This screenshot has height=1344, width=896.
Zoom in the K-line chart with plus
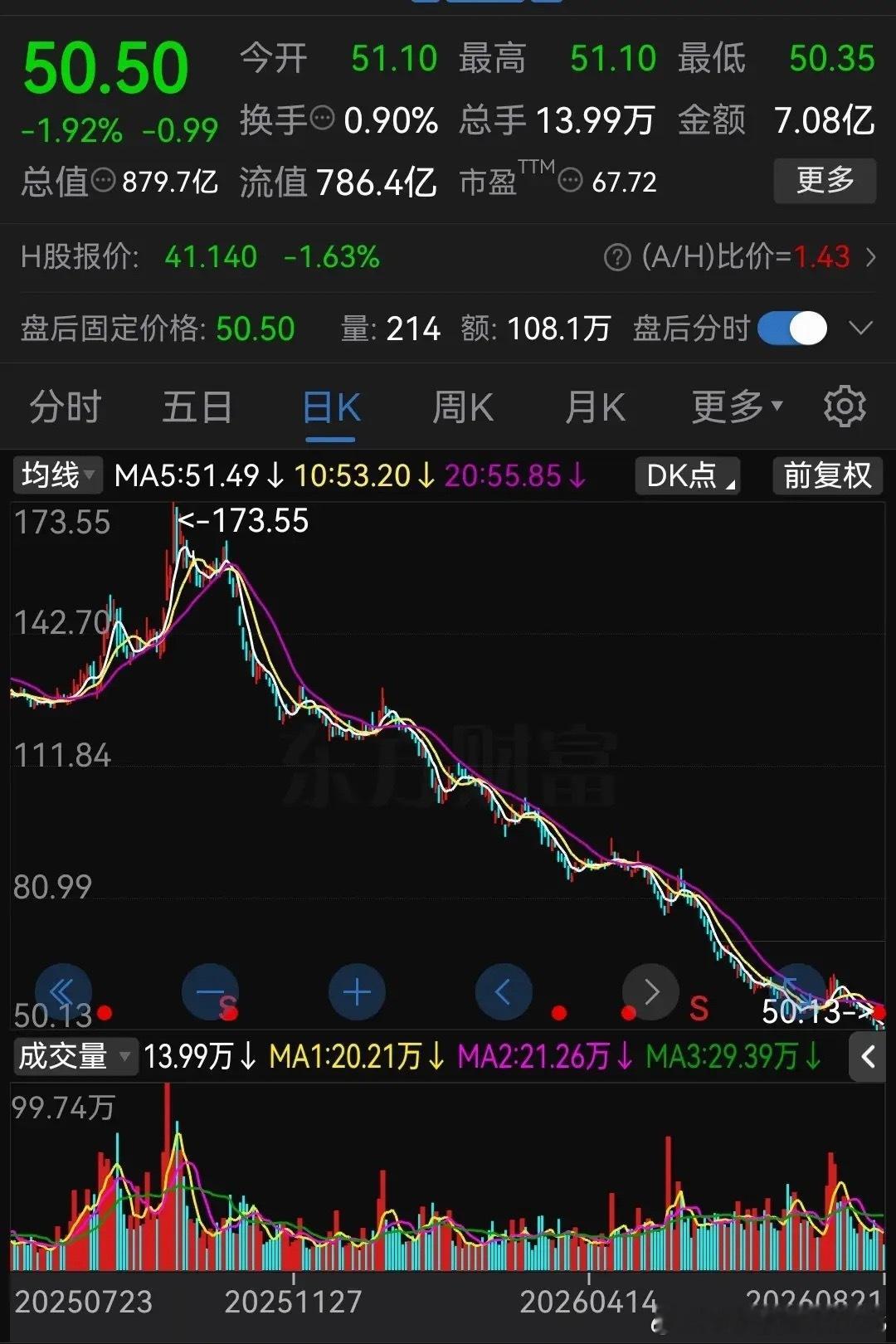pos(357,991)
